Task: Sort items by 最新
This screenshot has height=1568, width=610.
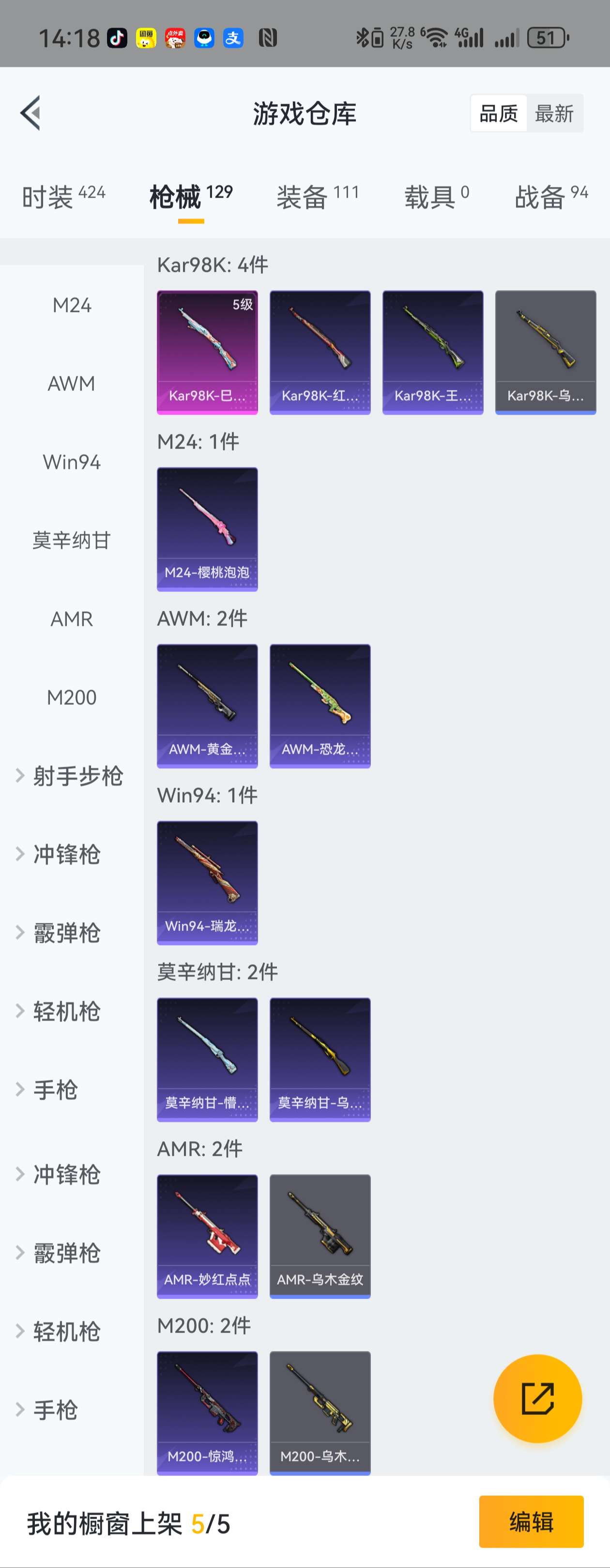Action: tap(553, 114)
